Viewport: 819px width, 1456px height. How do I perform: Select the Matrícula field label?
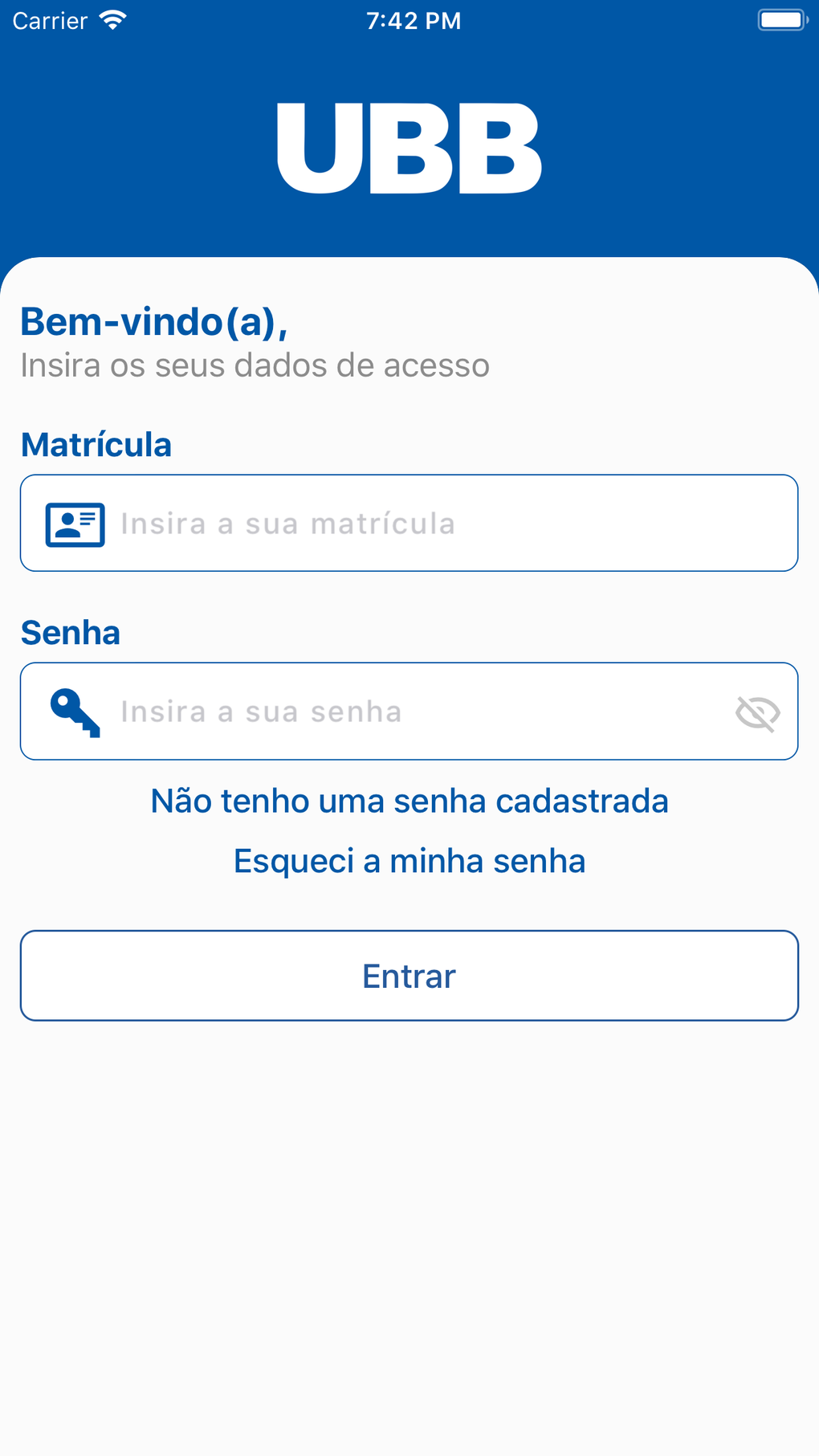click(96, 444)
